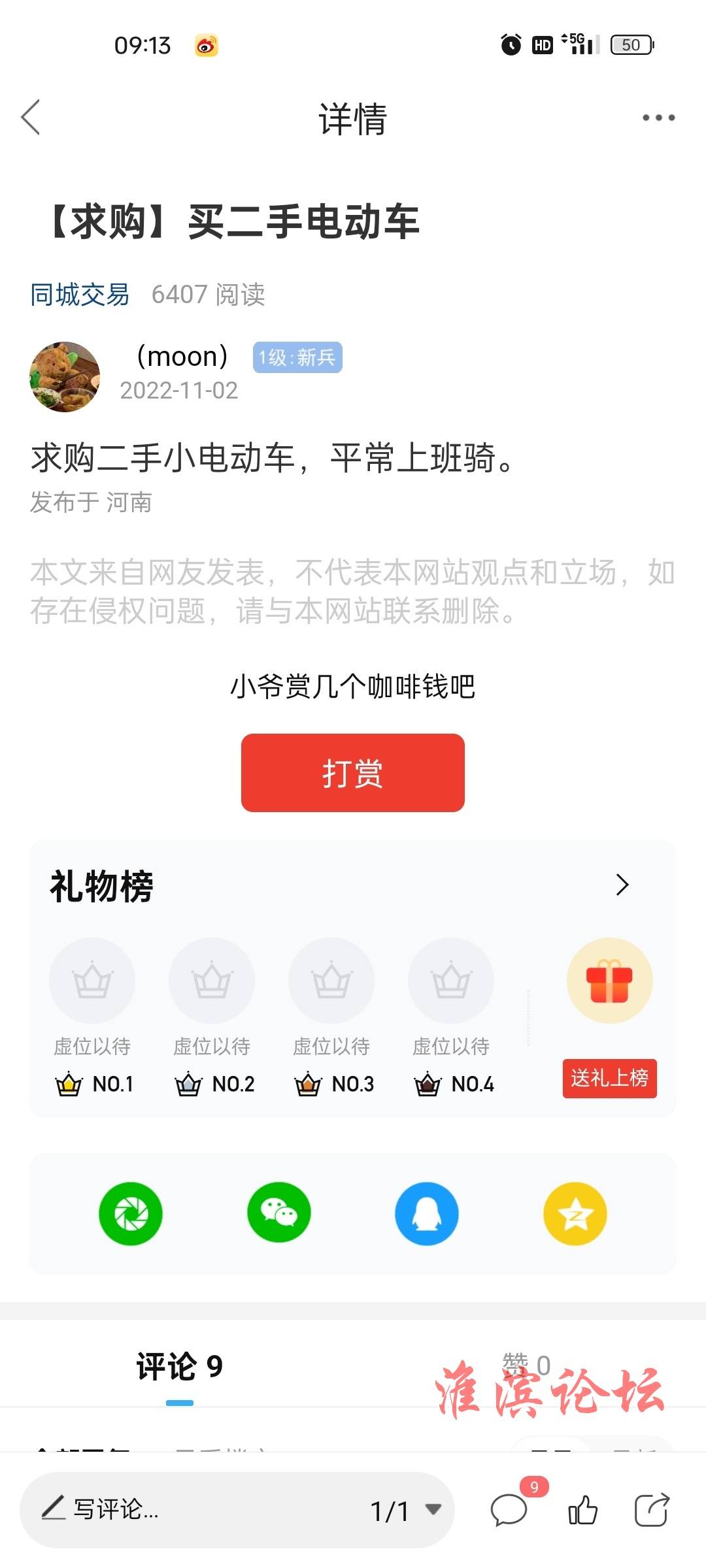
Task: Share the post to Qzone
Action: coord(575,1213)
